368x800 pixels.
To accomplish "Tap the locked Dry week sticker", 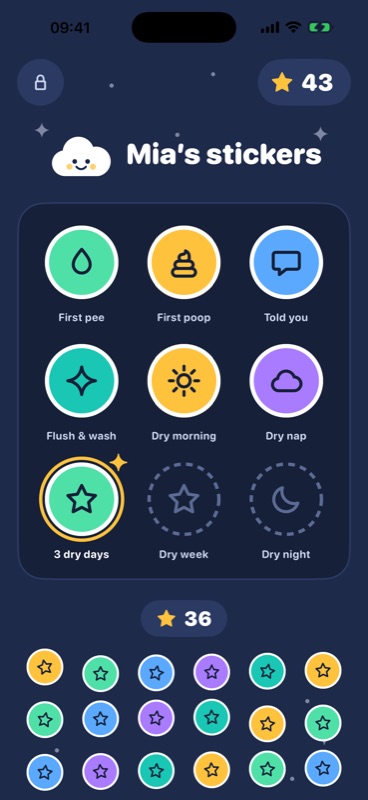I will [x=184, y=499].
